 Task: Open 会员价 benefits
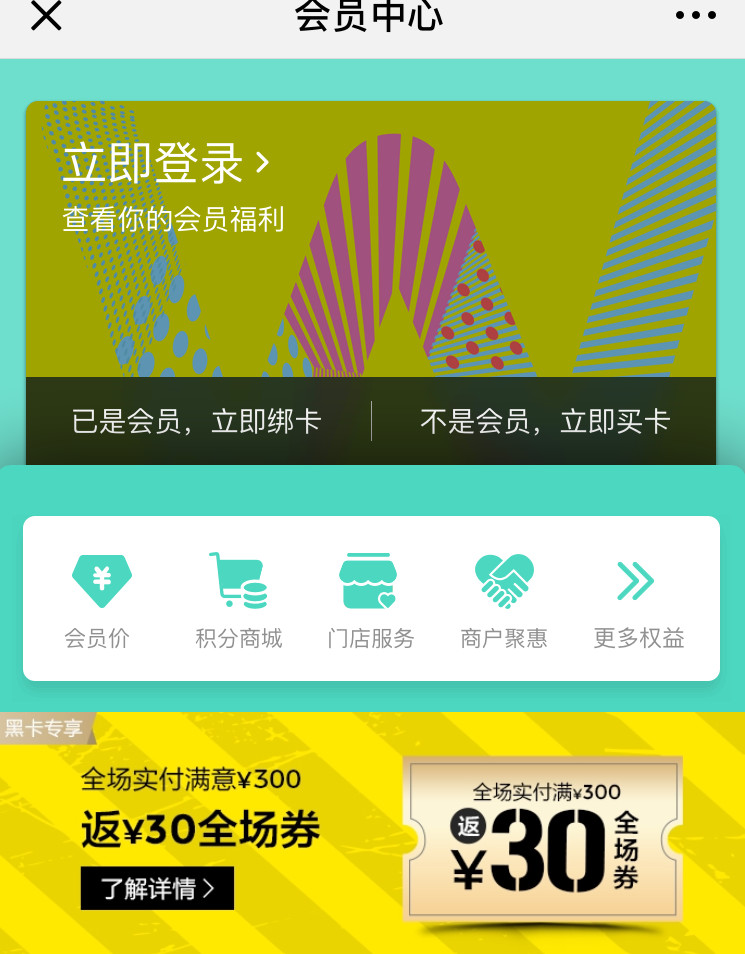100,600
